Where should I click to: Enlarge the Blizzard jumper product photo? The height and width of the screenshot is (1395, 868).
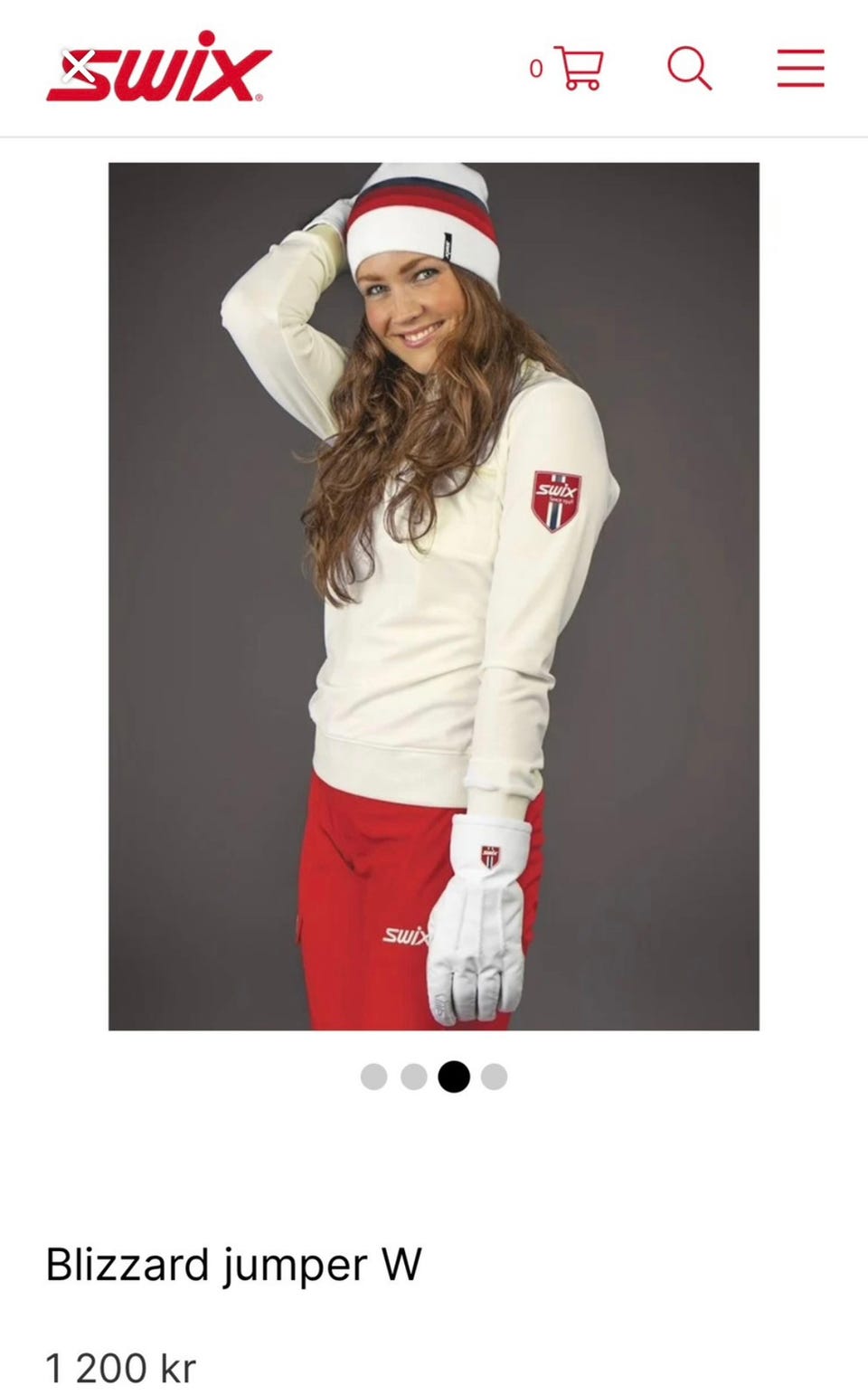coord(434,596)
